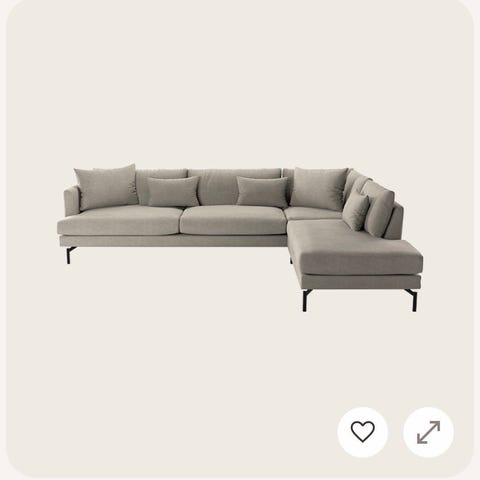Viewport: 480px width, 480px height.
Task: Open the gray sectional sofa image
Action: point(240,238)
